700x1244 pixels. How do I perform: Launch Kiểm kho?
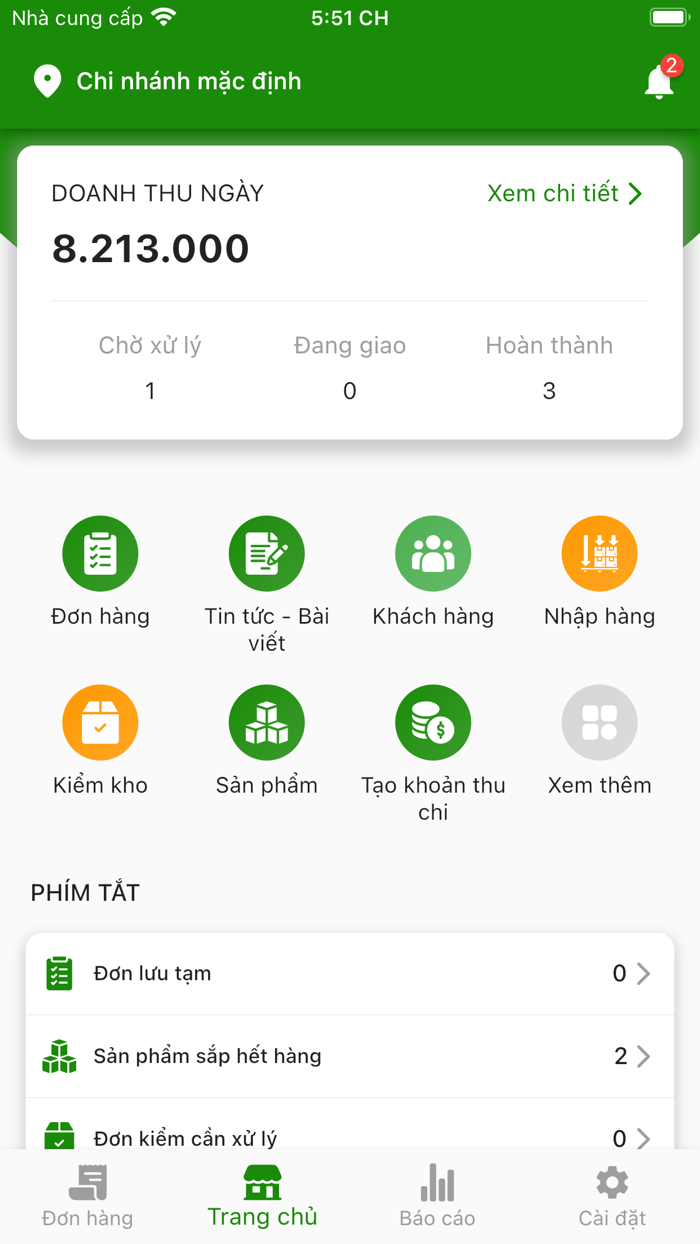point(100,723)
